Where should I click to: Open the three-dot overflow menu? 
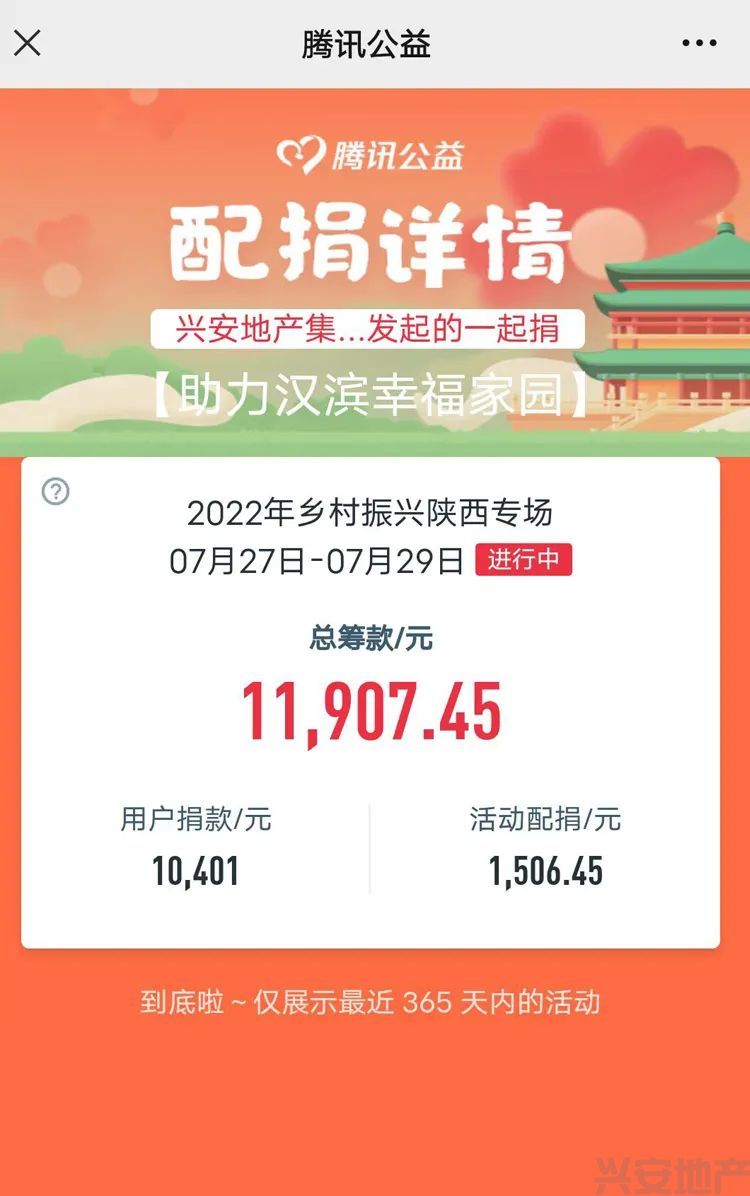699,43
